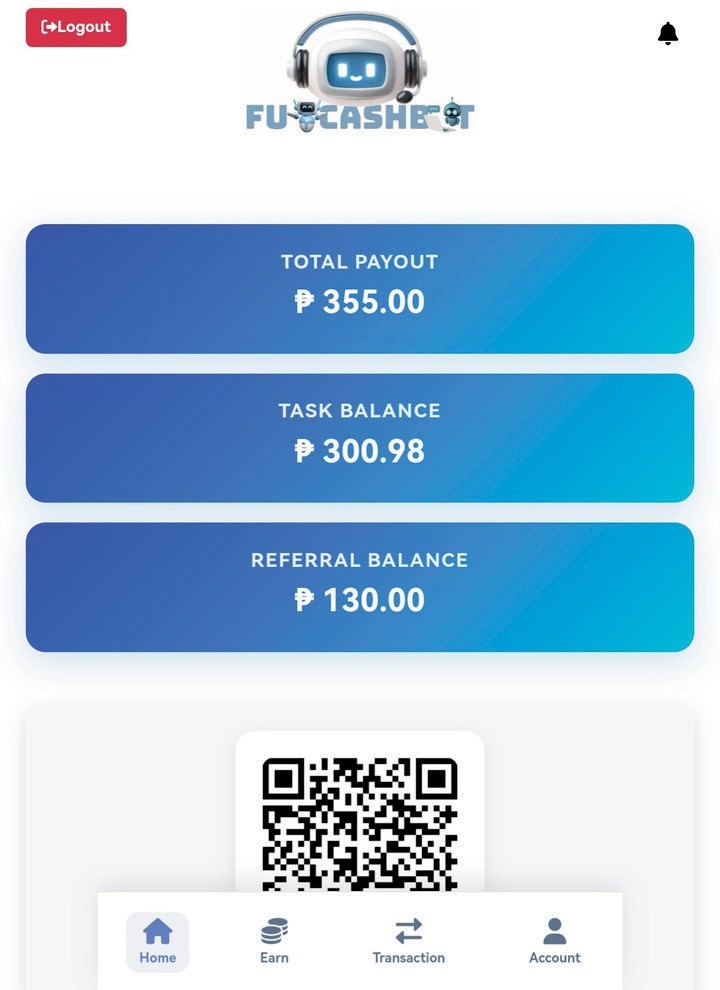Click the Logout button
This screenshot has width=720, height=990.
pos(75,28)
